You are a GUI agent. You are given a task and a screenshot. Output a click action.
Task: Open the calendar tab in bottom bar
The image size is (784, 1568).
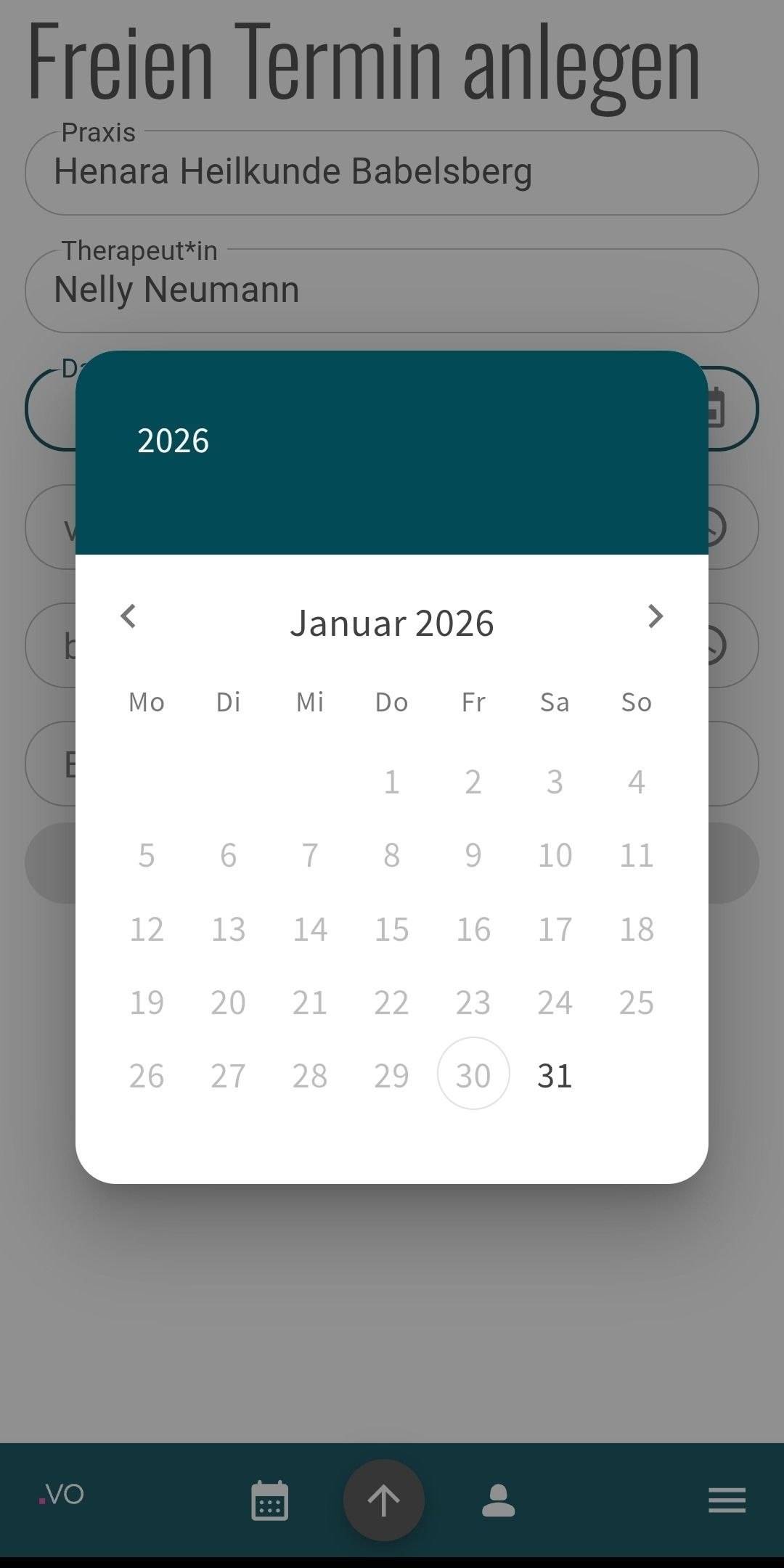pos(269,1500)
